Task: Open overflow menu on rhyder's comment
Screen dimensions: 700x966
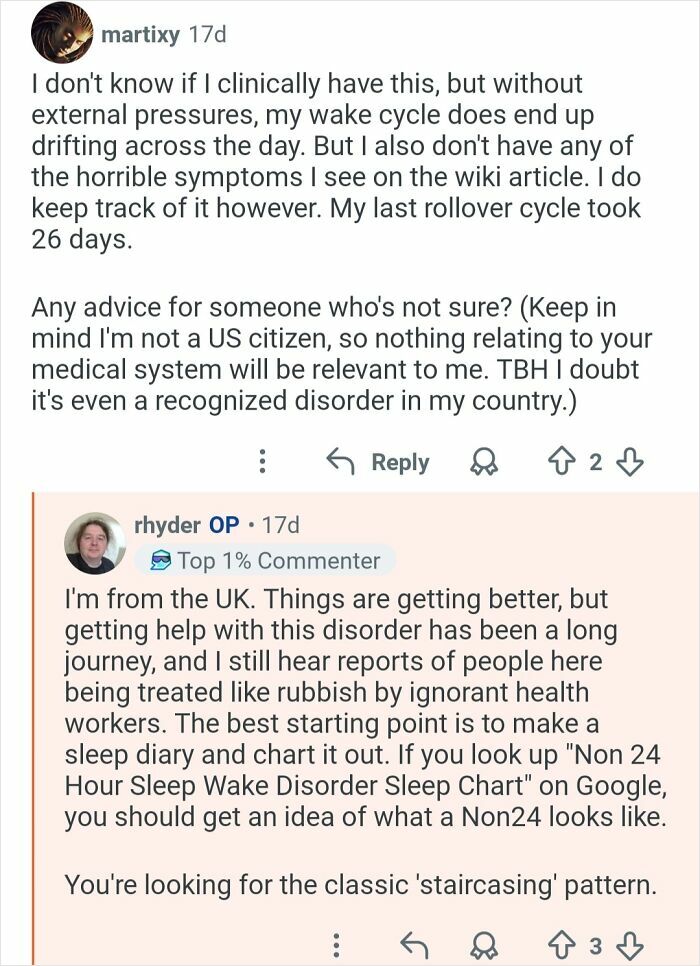Action: [x=337, y=944]
